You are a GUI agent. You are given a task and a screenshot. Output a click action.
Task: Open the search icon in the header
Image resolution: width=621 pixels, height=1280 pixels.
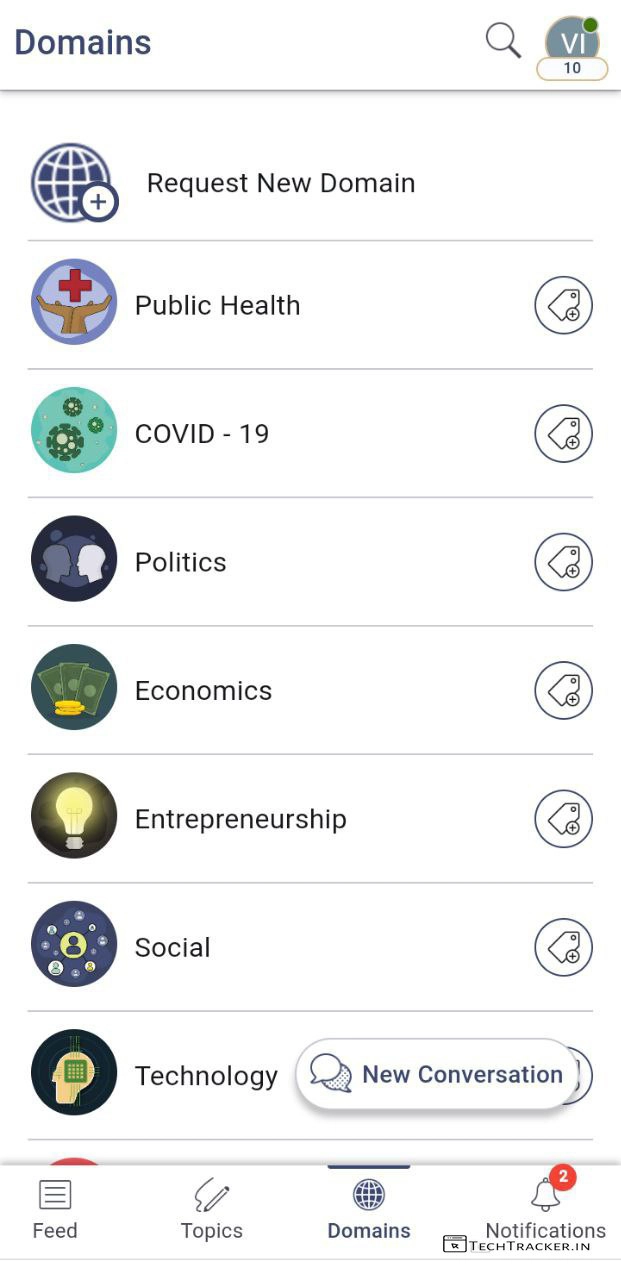(x=503, y=41)
